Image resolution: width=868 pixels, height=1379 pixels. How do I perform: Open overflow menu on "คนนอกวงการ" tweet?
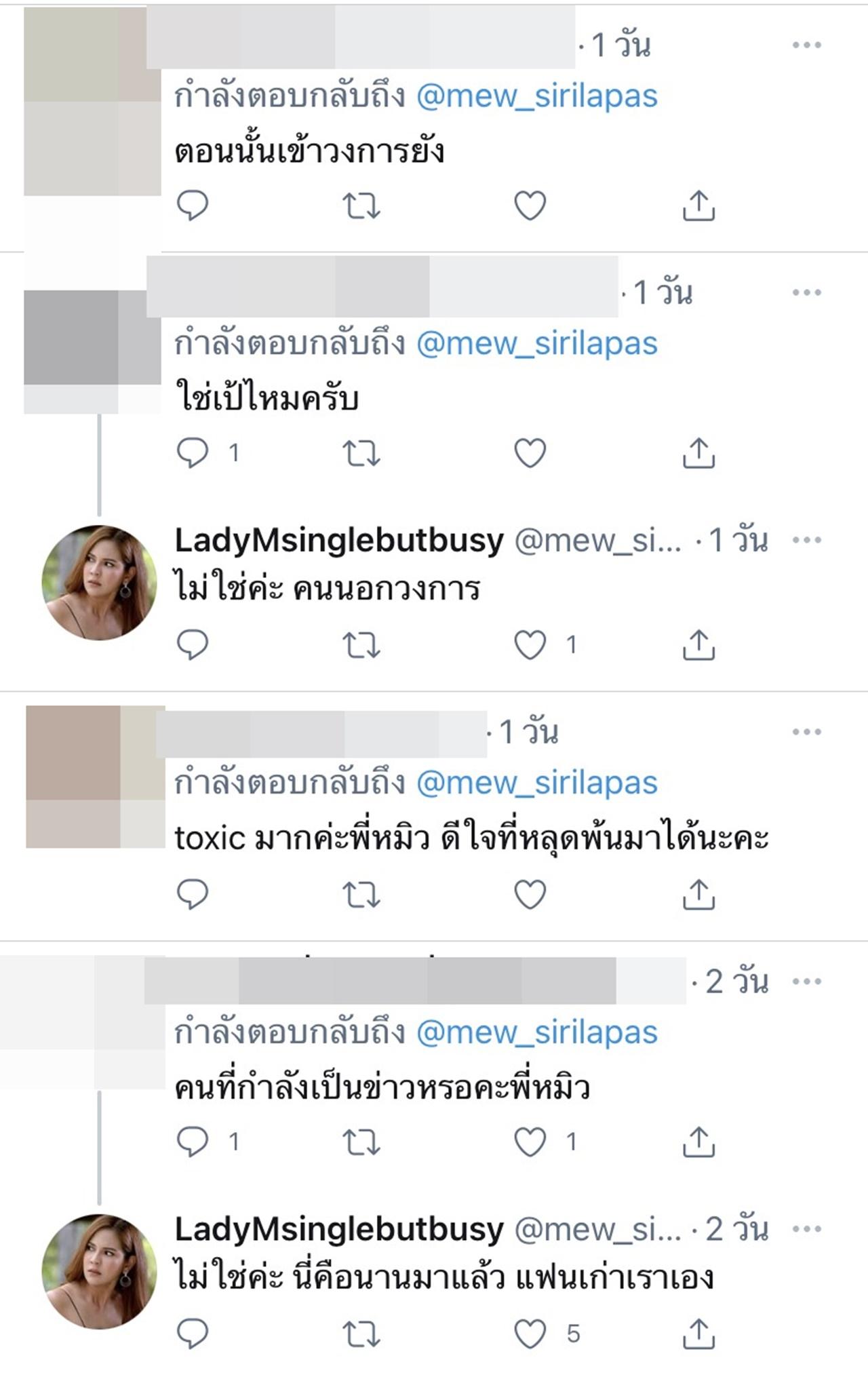(806, 541)
